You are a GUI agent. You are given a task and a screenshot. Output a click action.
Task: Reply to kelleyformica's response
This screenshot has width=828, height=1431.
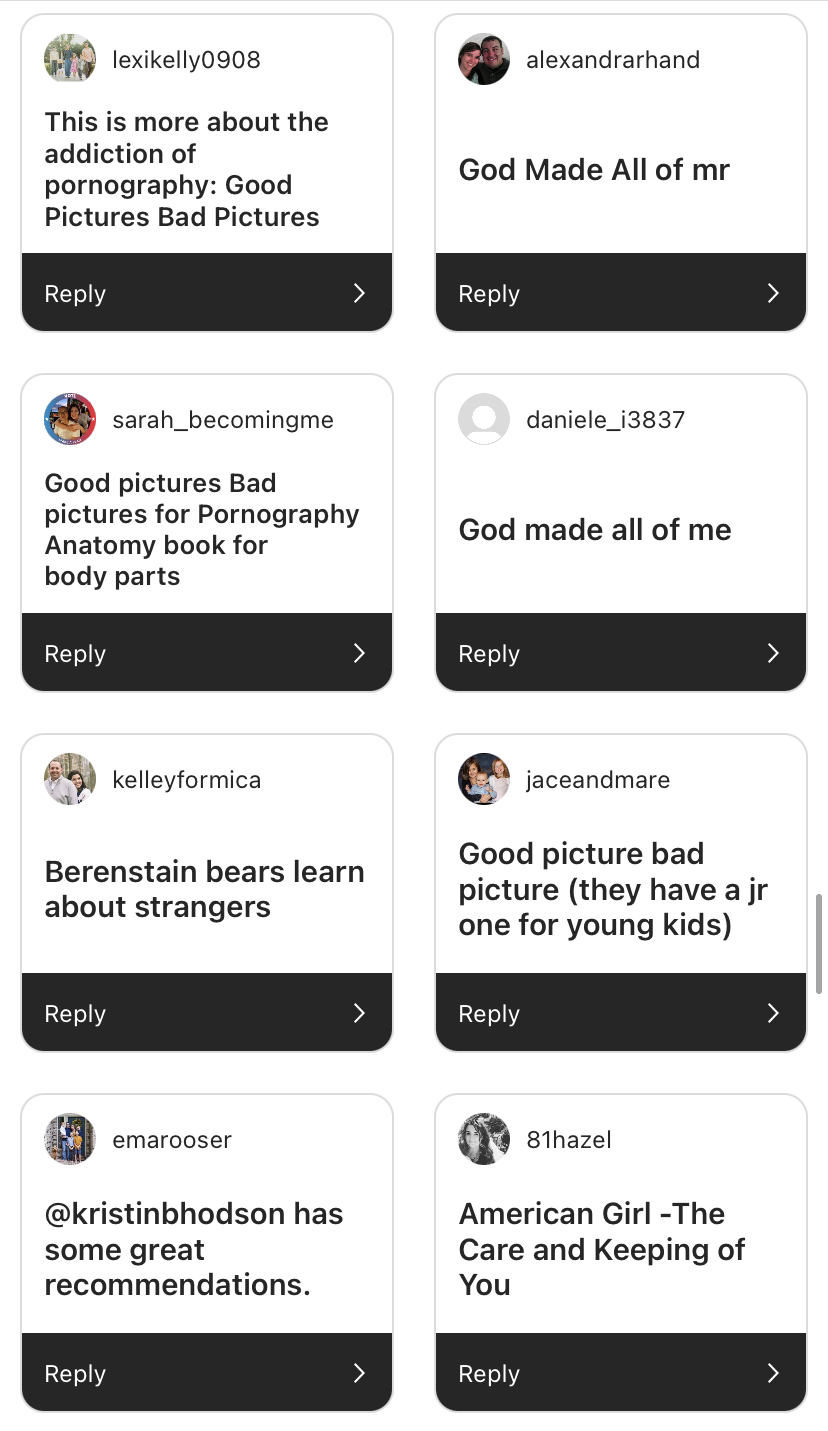coord(206,1013)
